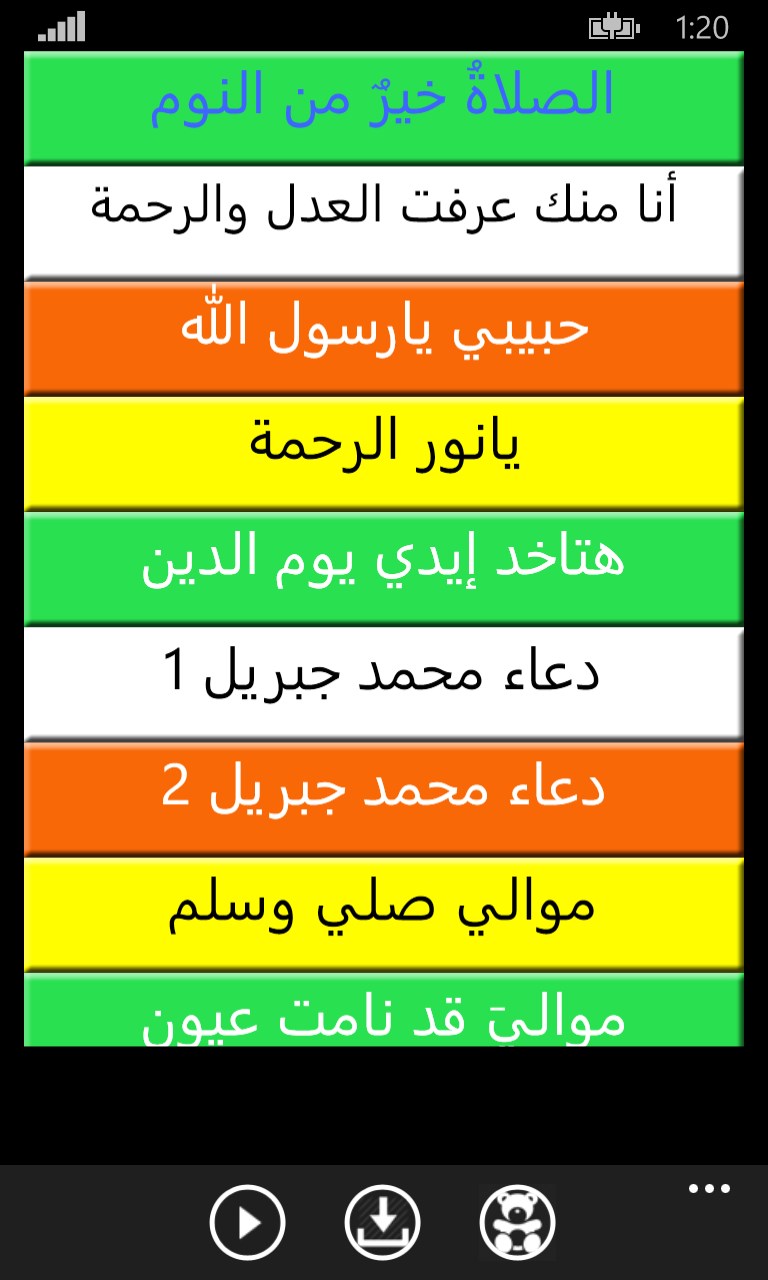
Task: Tap the موالي صلي وسلم row
Action: (x=384, y=912)
